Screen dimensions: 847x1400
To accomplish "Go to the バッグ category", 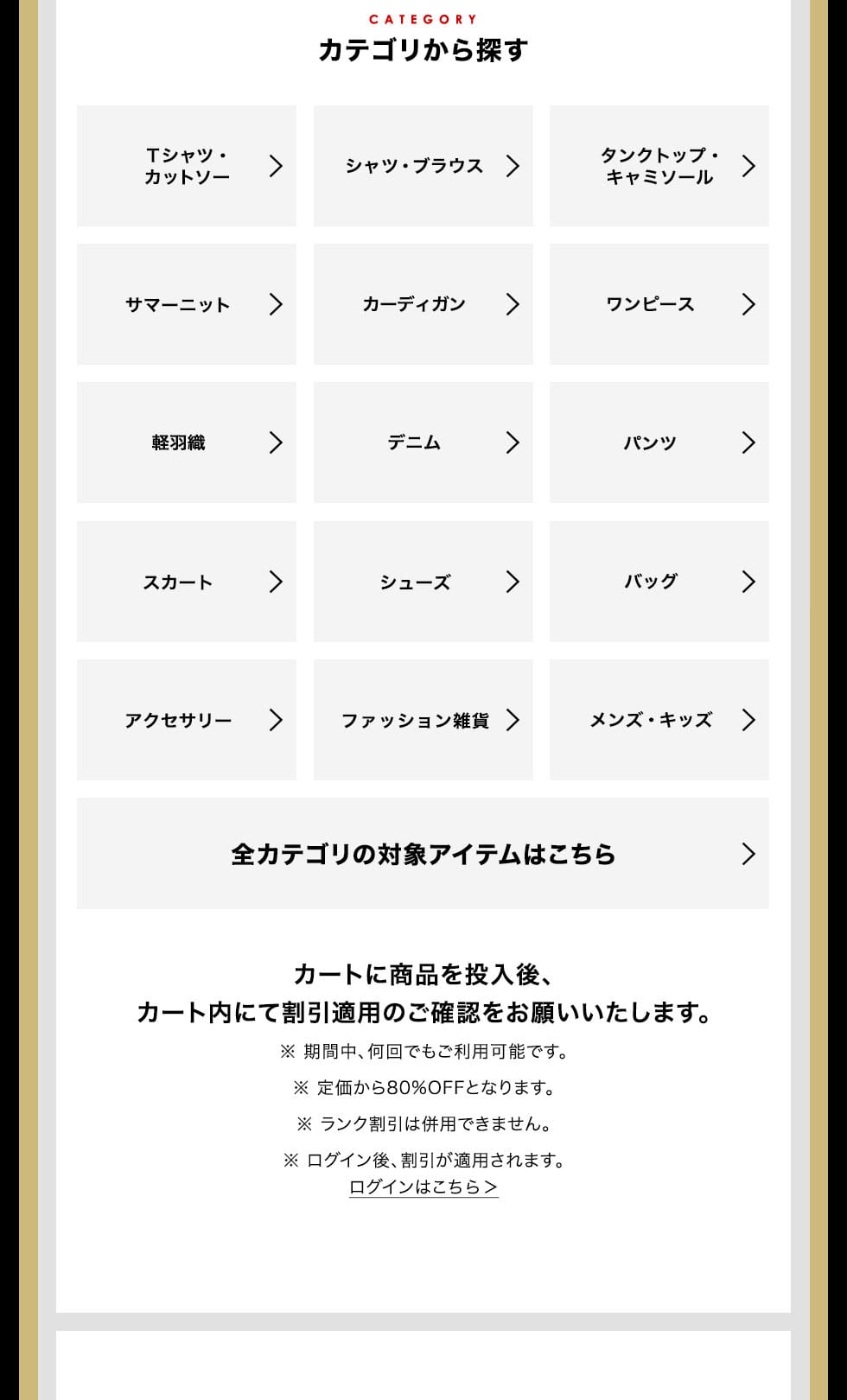I will (659, 582).
